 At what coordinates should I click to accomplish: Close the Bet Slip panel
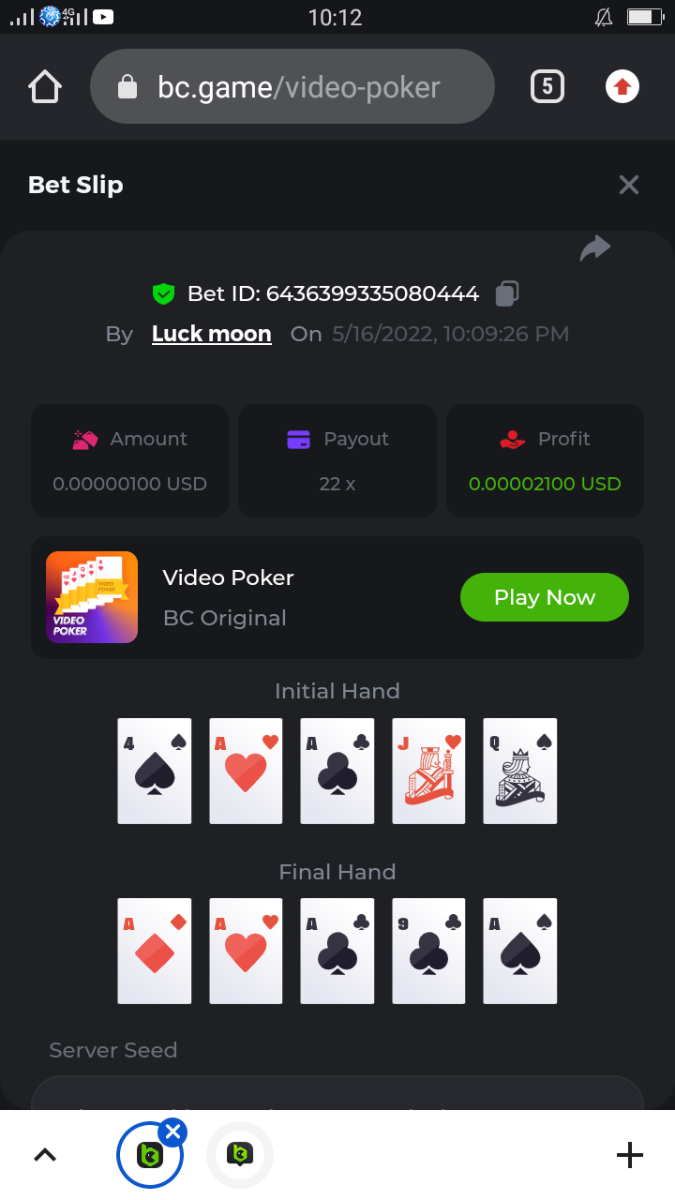point(628,185)
